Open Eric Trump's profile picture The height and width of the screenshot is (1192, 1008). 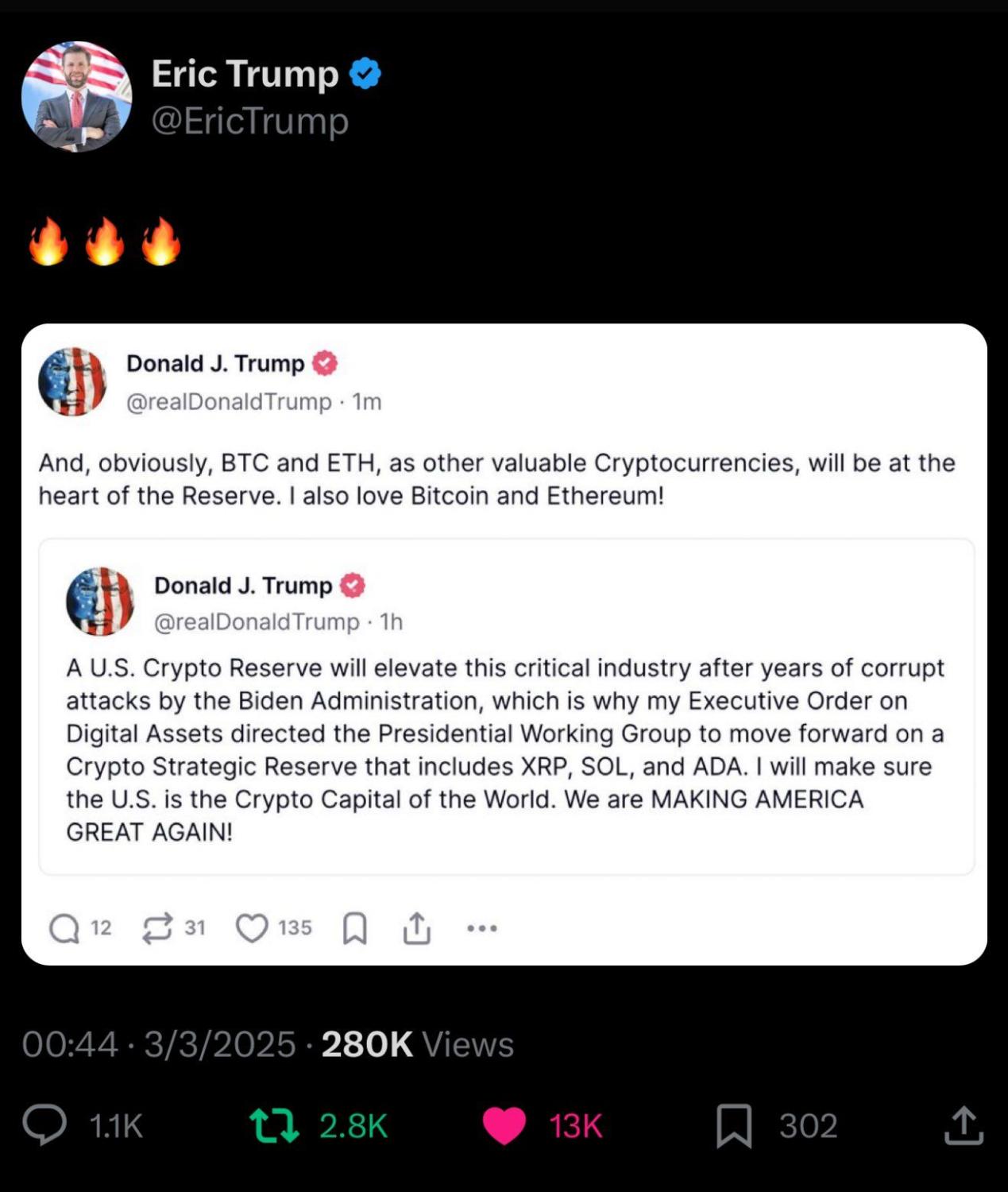76,96
